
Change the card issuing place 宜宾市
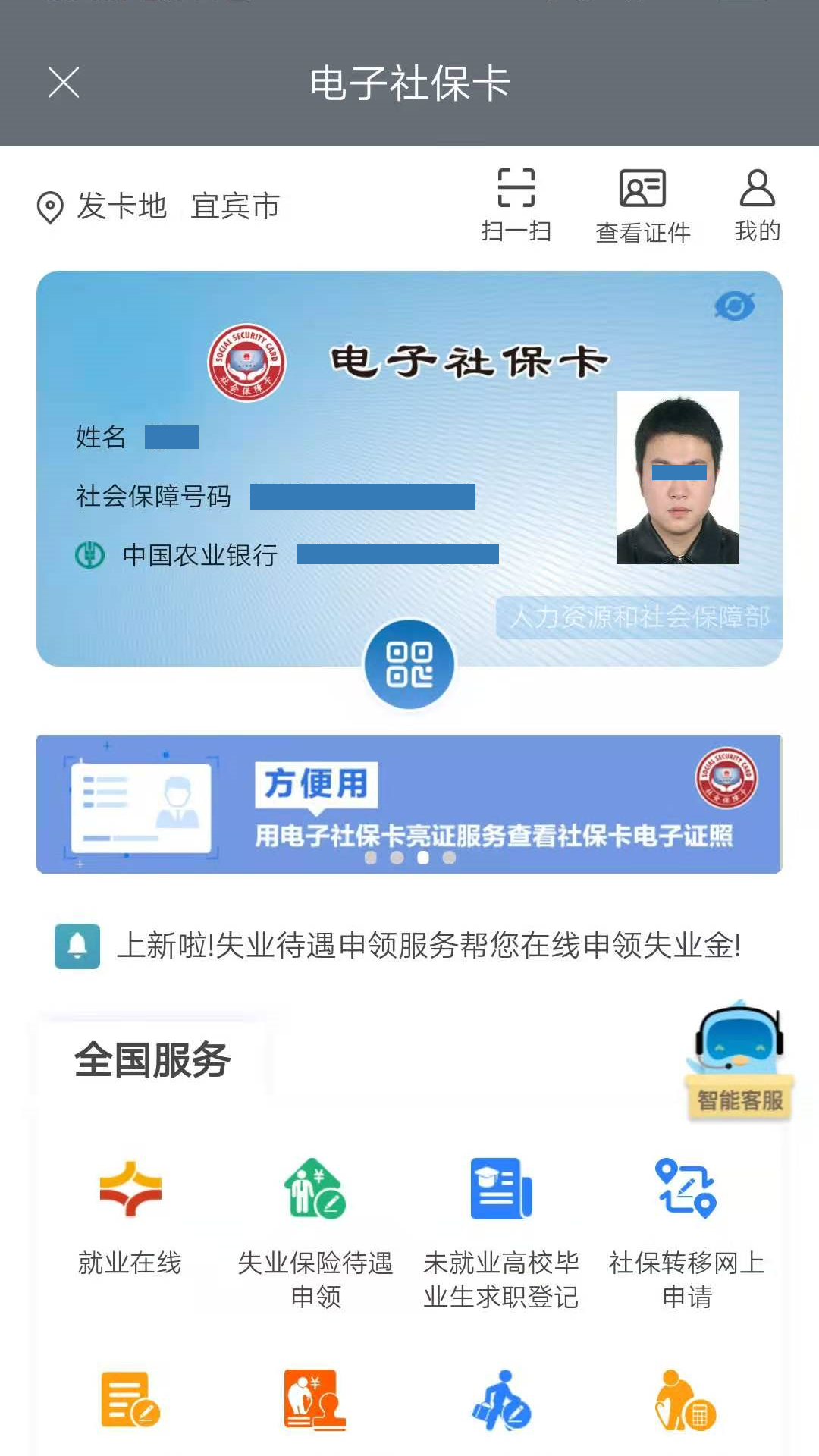tap(235, 206)
